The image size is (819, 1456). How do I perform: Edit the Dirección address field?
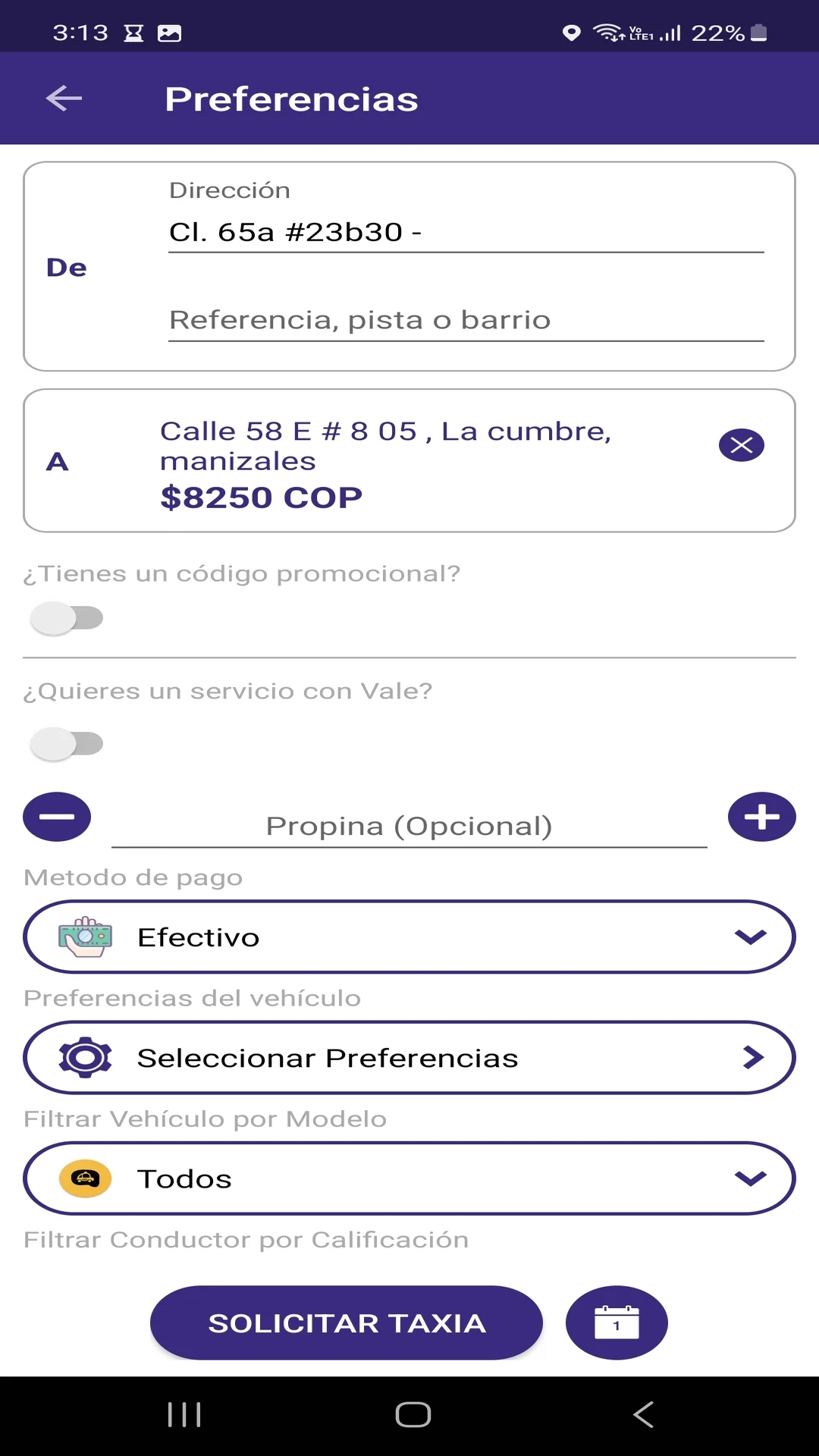coord(466,232)
